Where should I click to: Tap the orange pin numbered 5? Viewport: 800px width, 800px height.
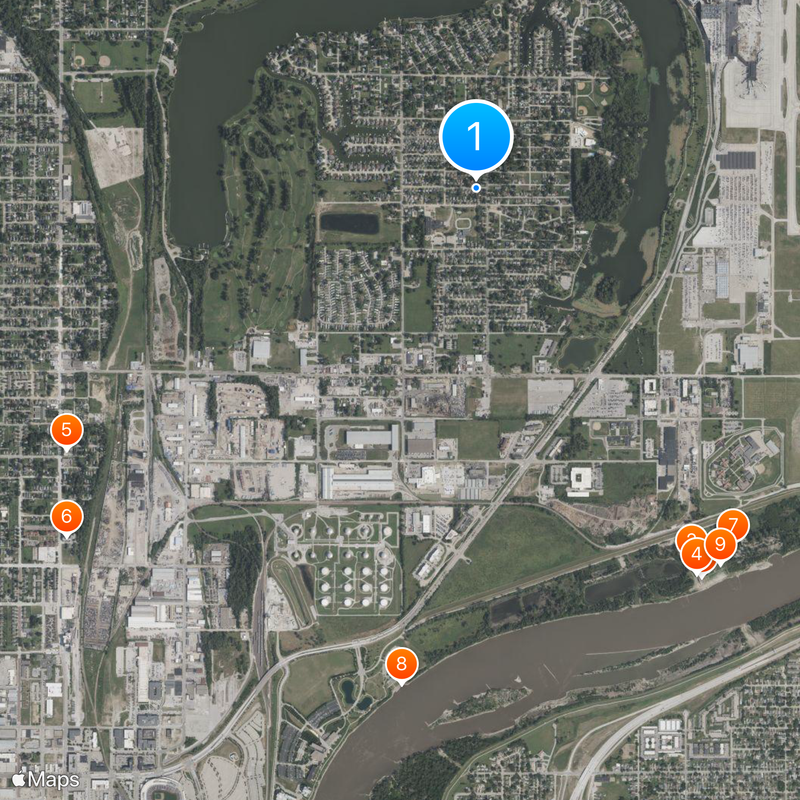[x=66, y=432]
